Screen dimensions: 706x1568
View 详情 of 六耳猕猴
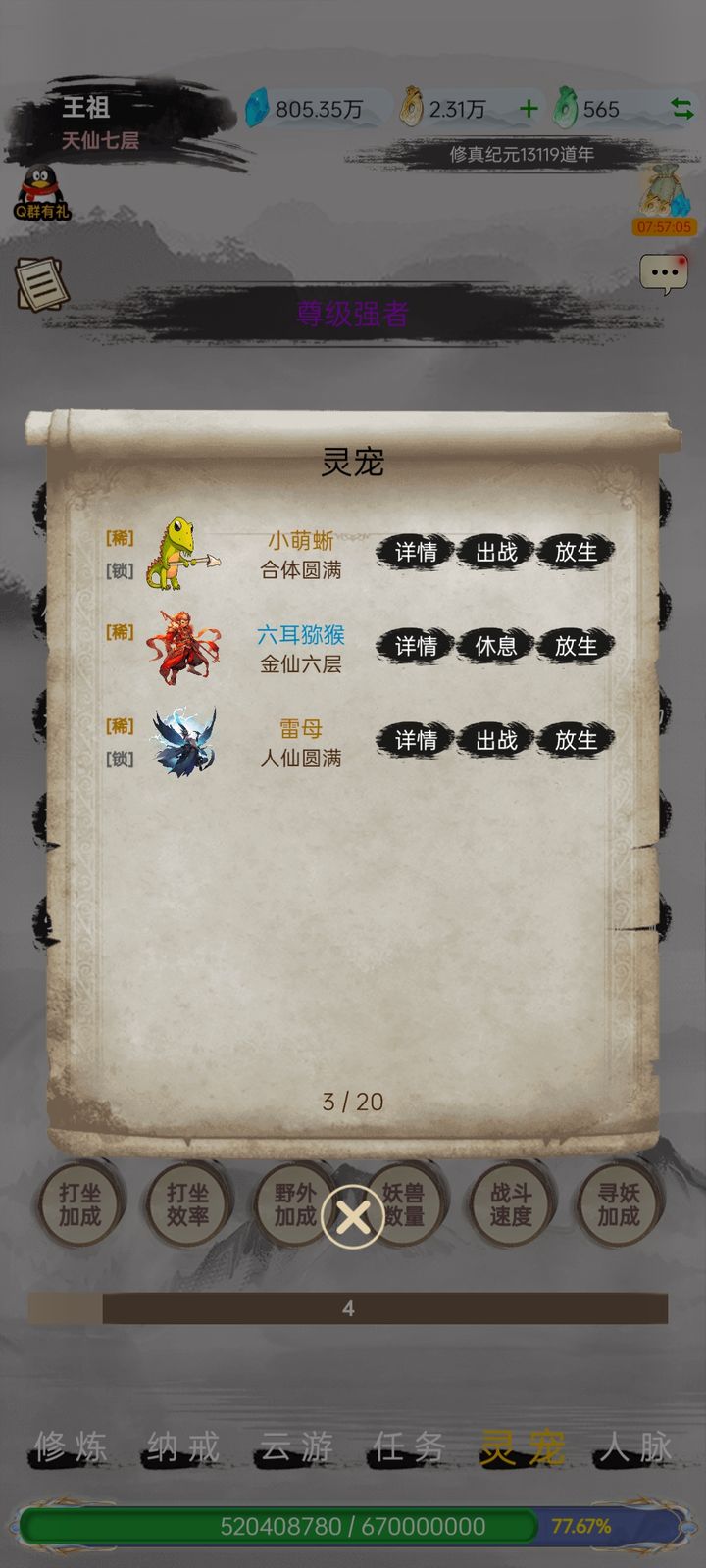(416, 647)
